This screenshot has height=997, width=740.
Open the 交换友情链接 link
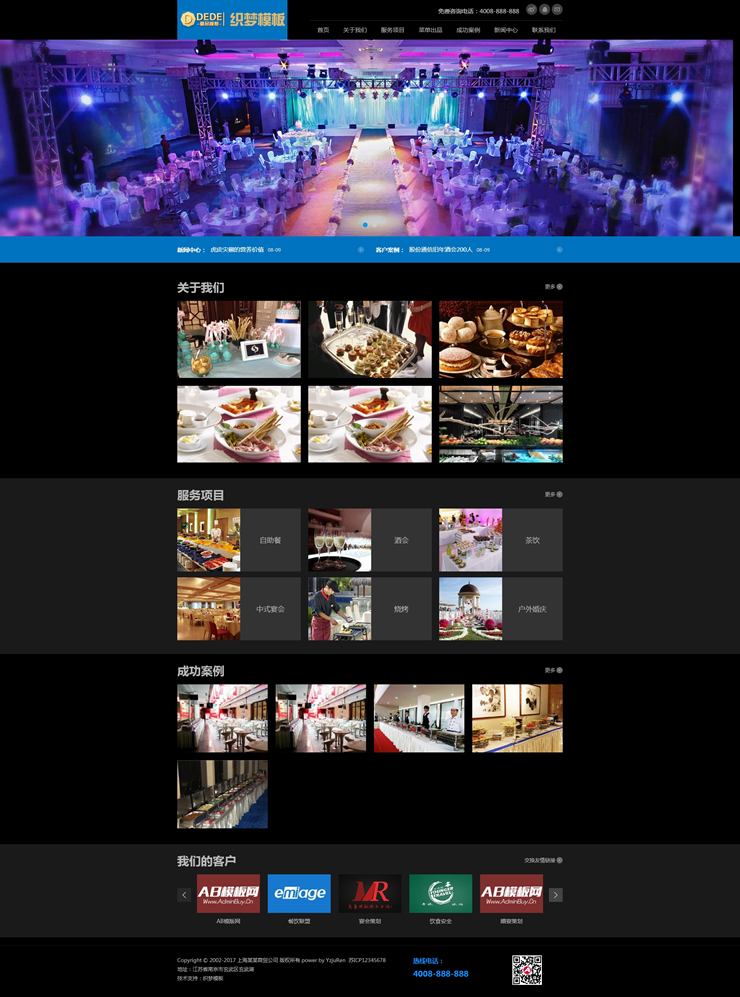point(543,860)
